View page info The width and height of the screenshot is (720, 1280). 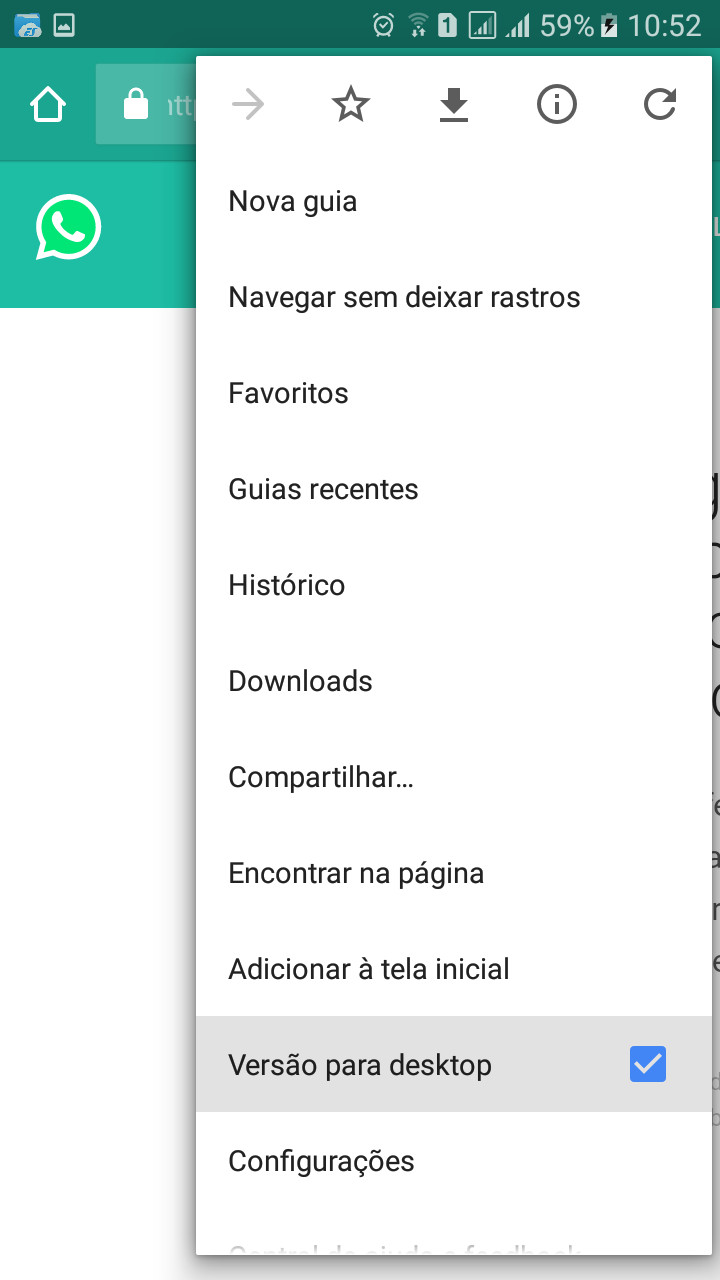coord(557,104)
